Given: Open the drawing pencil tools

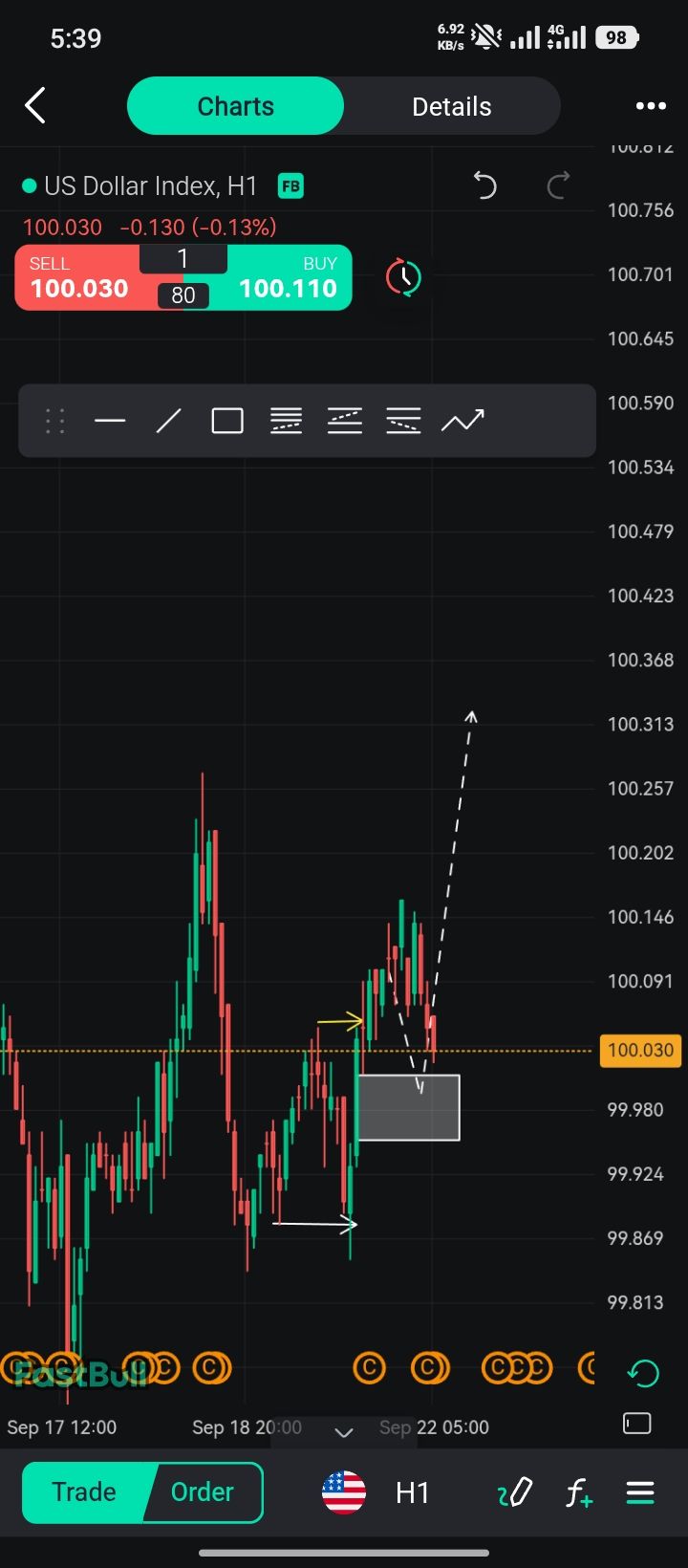Looking at the screenshot, I should (514, 1492).
